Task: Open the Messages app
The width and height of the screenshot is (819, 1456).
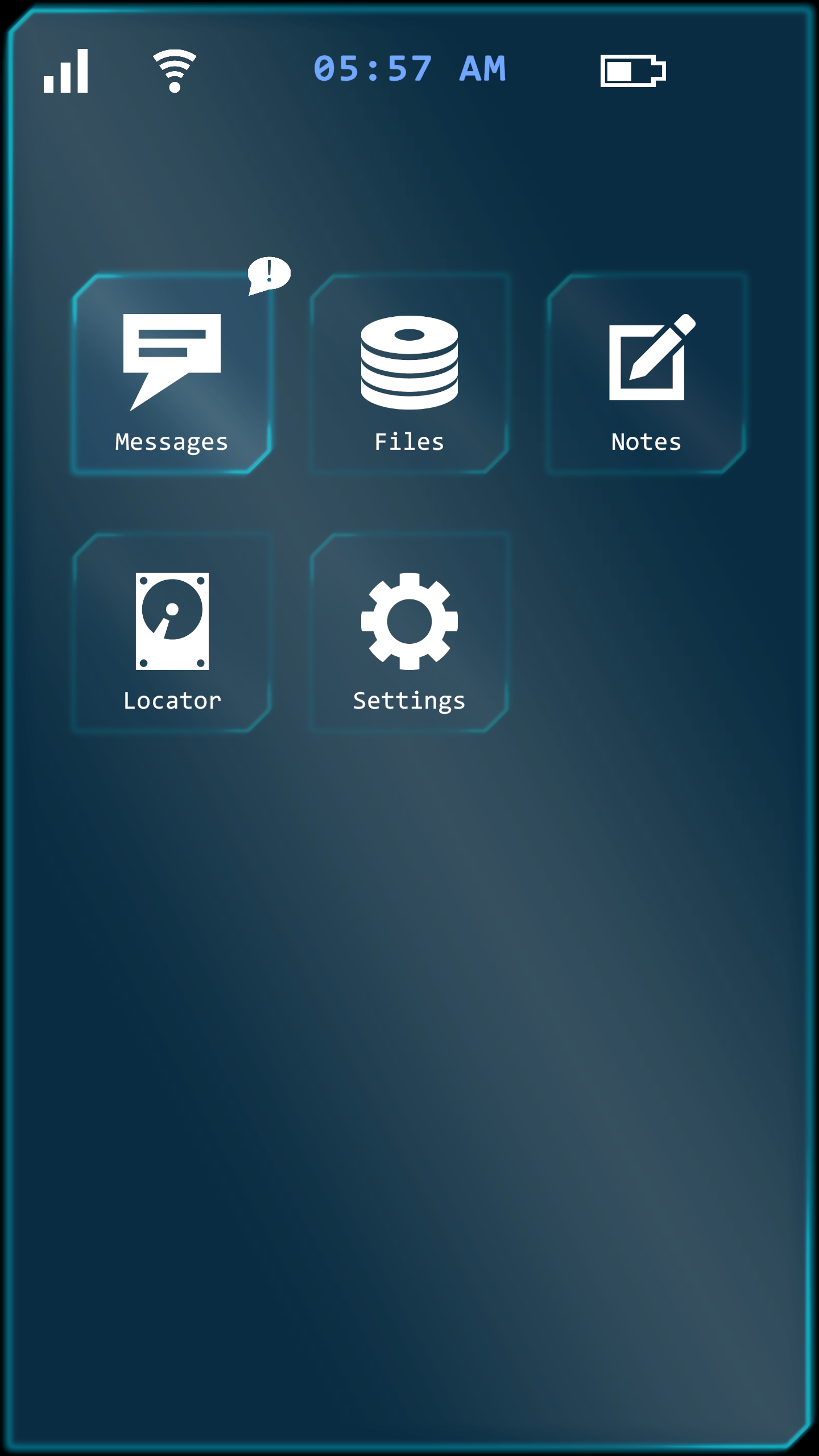Action: pos(171,374)
